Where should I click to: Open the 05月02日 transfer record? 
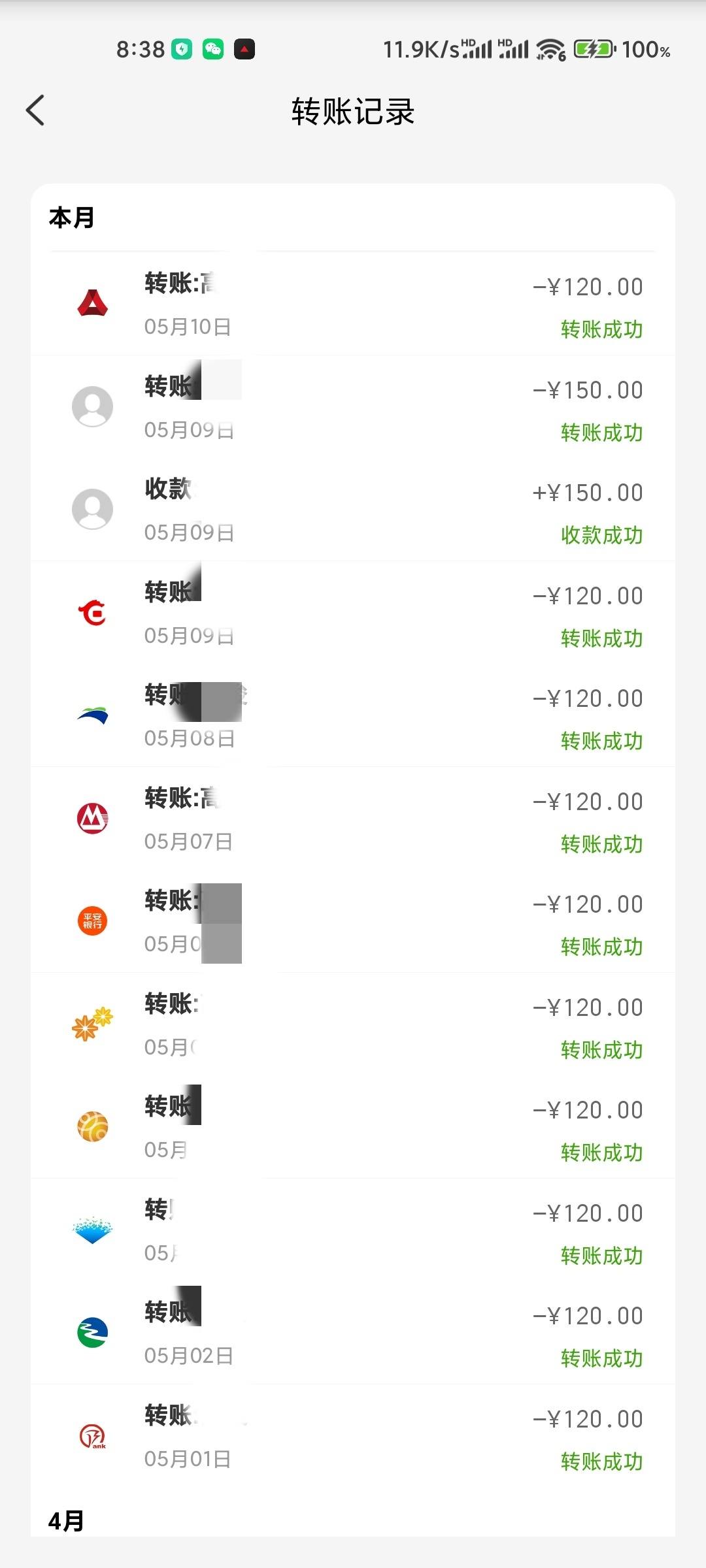(x=353, y=1333)
